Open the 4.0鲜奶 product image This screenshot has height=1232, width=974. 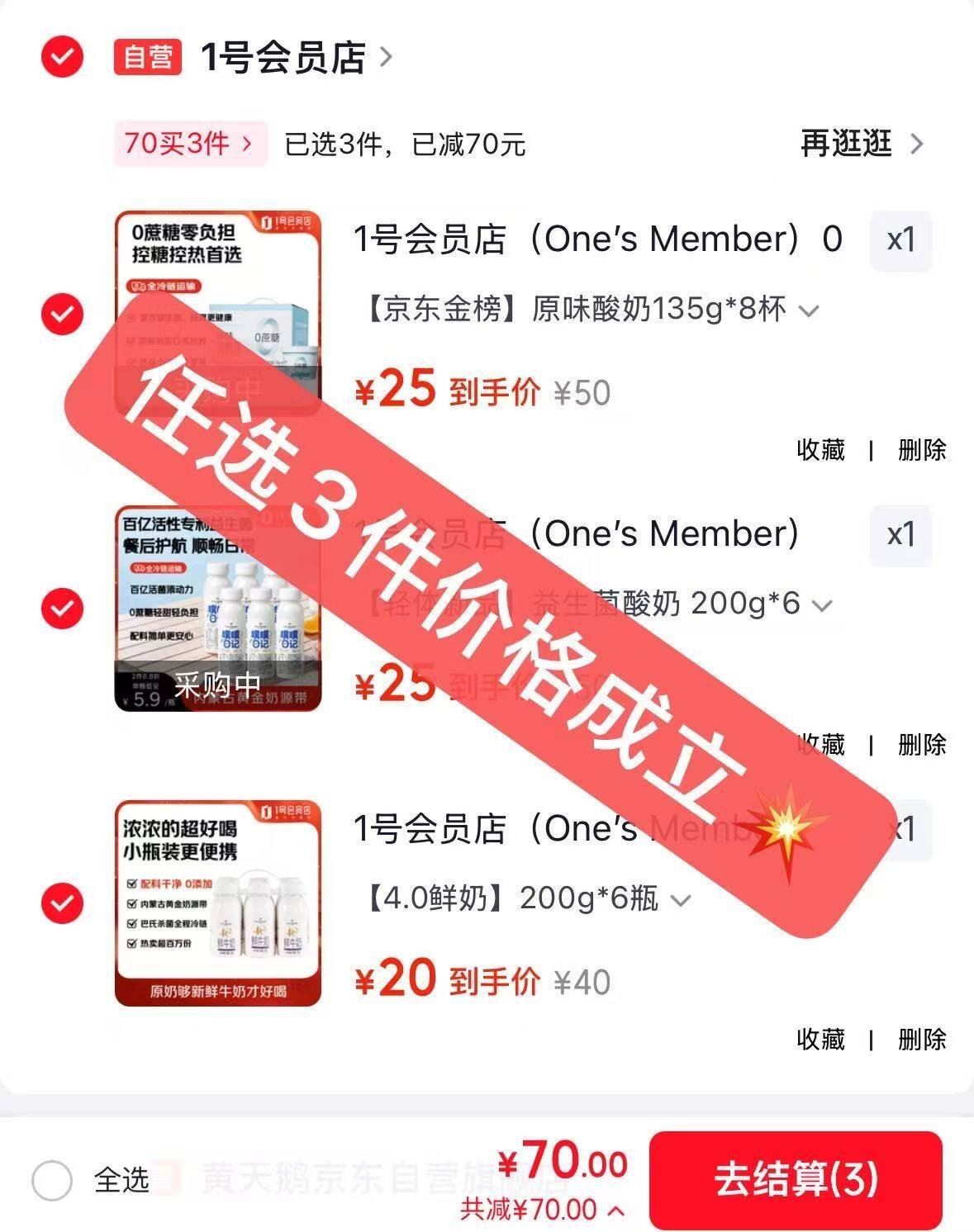coord(216,903)
